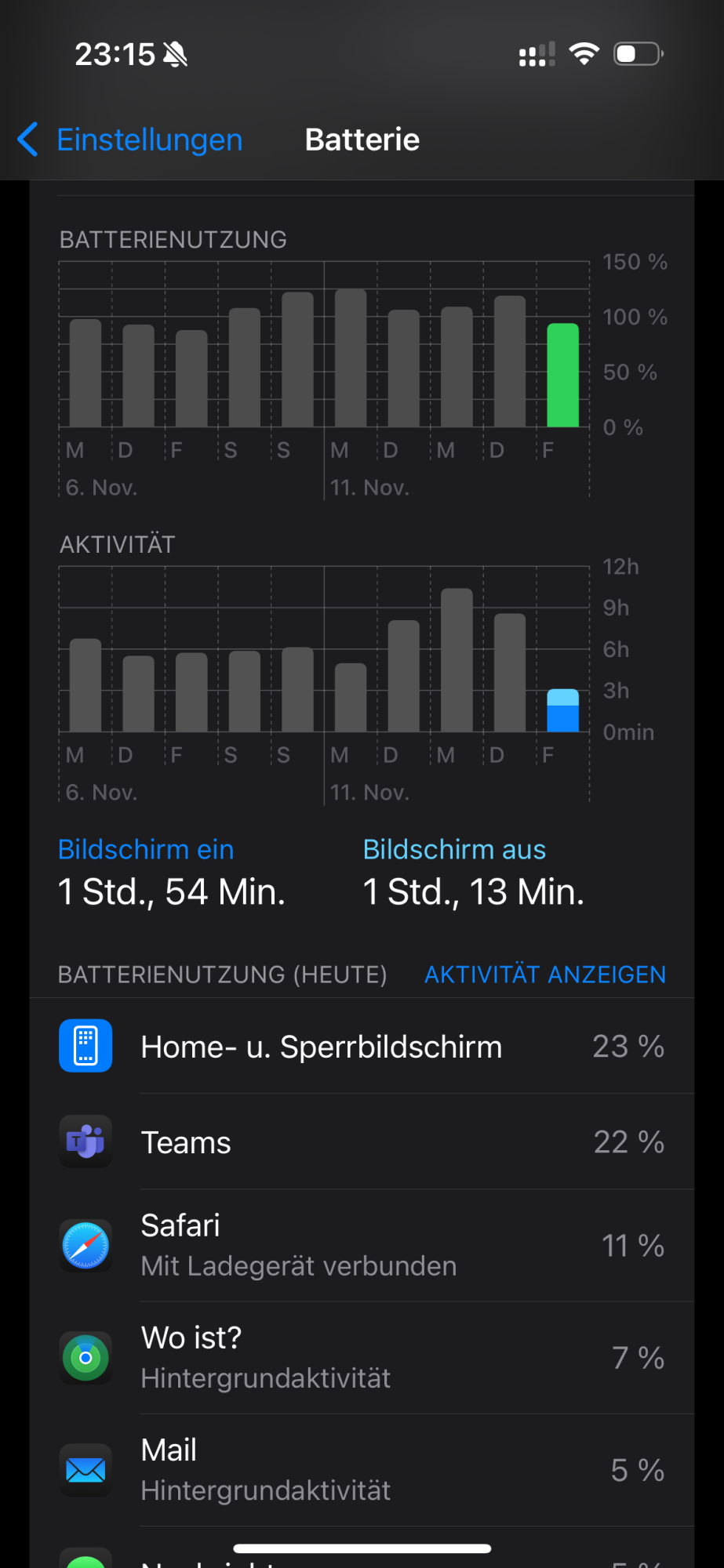Select the Home- u. Sperrbildschirm usage row
Viewport: 724px width, 1568px height.
point(362,1047)
